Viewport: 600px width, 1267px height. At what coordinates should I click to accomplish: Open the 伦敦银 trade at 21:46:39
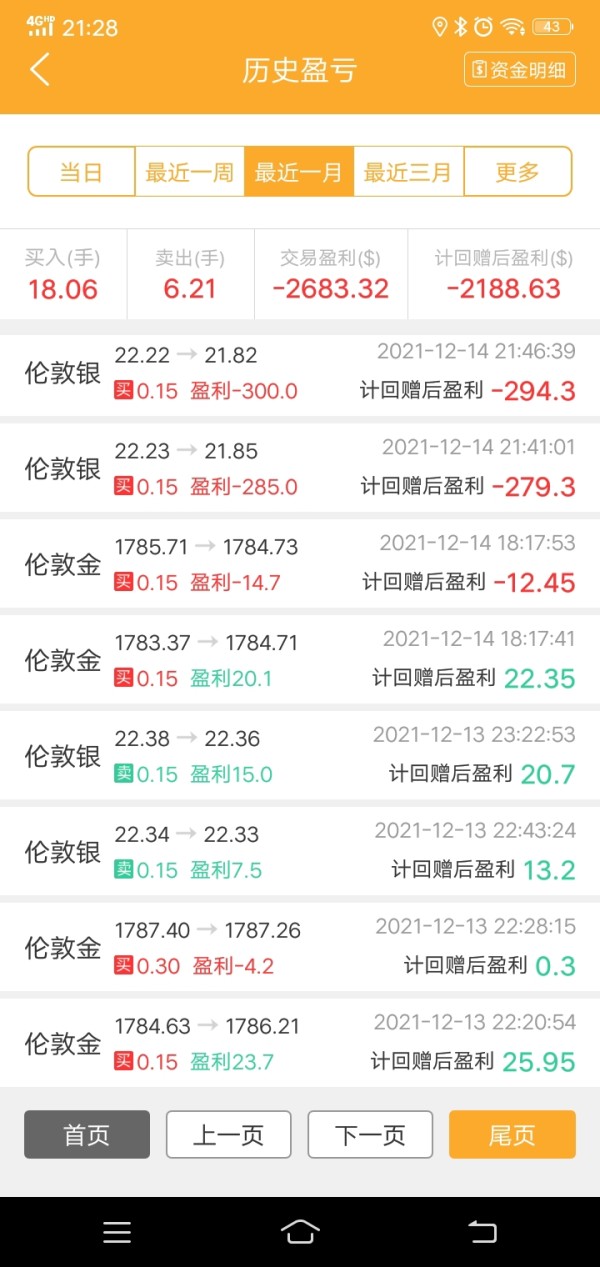(300, 374)
